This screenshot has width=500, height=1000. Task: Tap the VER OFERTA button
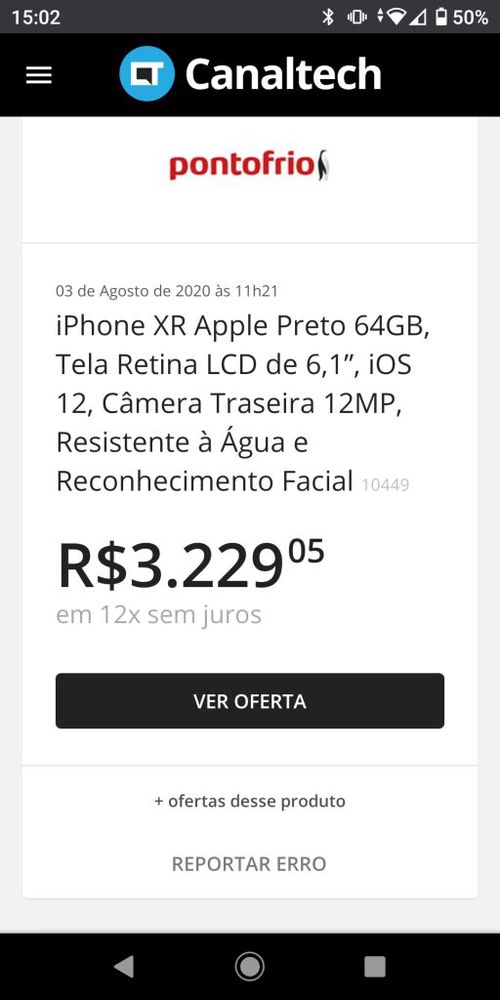[250, 701]
